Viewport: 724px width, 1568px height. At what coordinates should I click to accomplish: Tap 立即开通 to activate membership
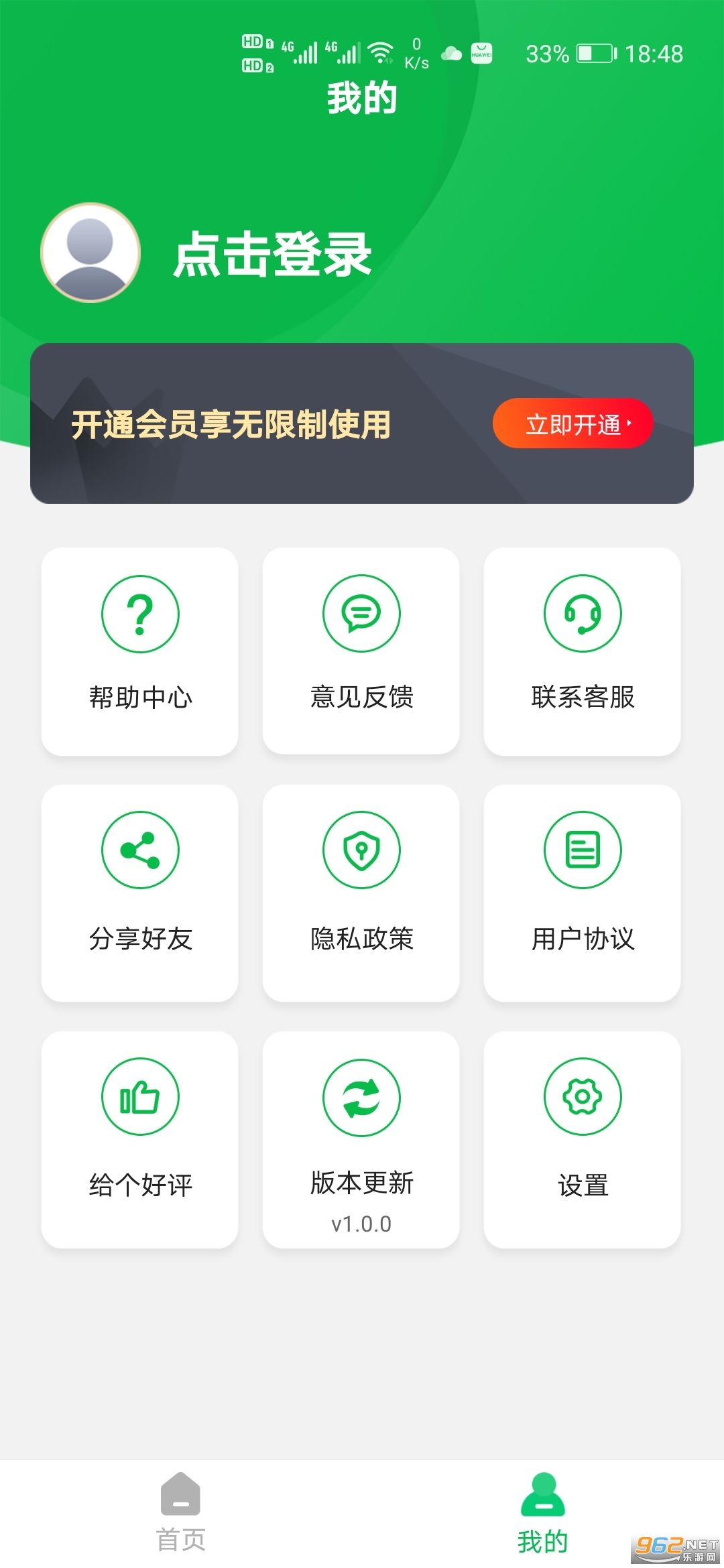click(572, 423)
